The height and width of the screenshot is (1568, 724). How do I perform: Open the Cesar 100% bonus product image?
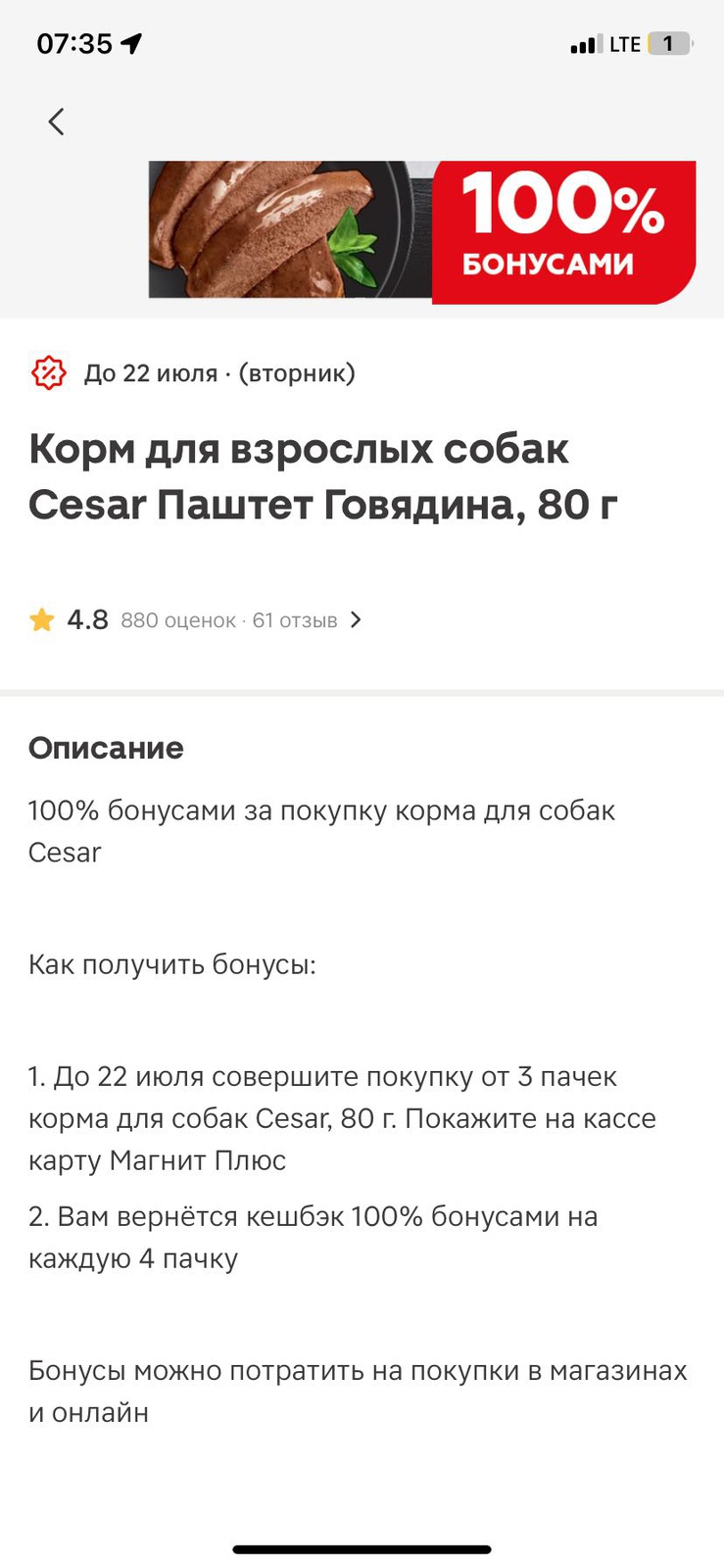point(421,231)
